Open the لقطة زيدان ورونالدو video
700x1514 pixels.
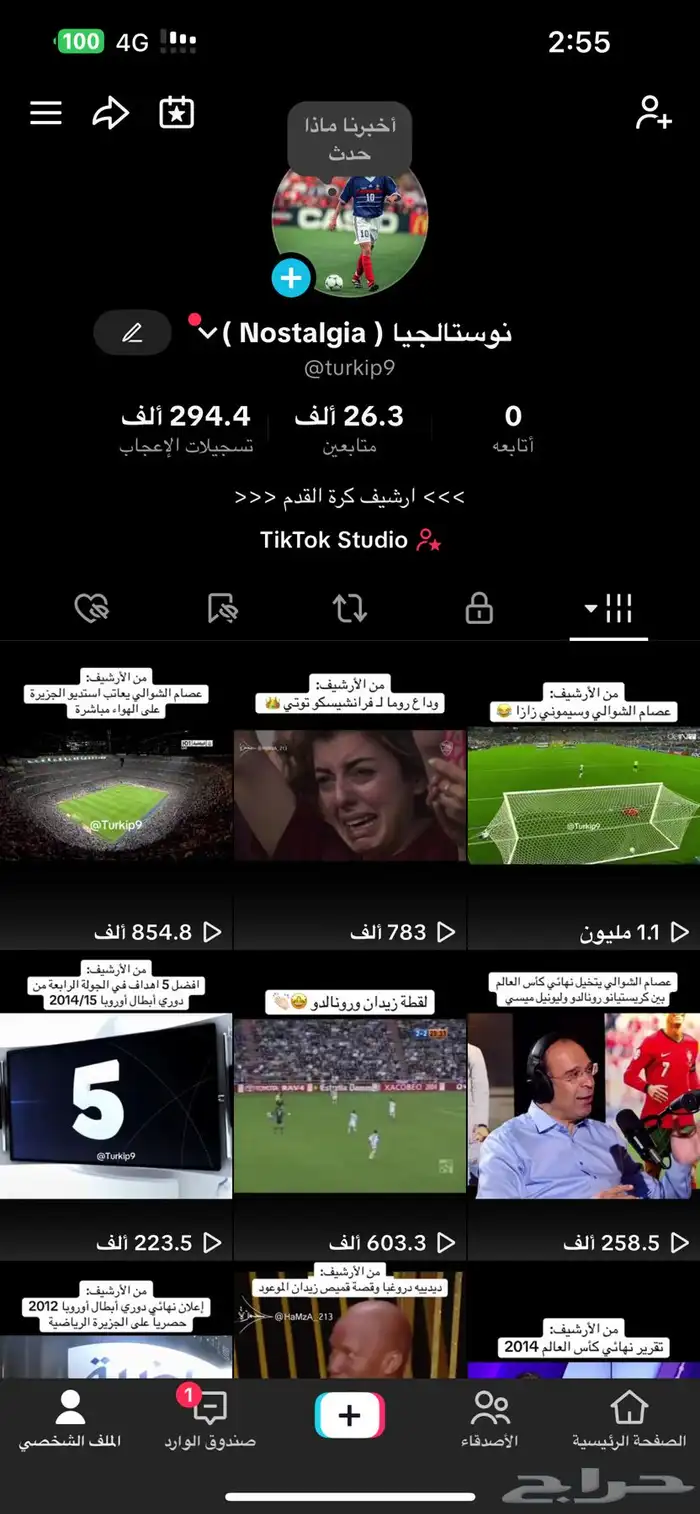point(350,1105)
